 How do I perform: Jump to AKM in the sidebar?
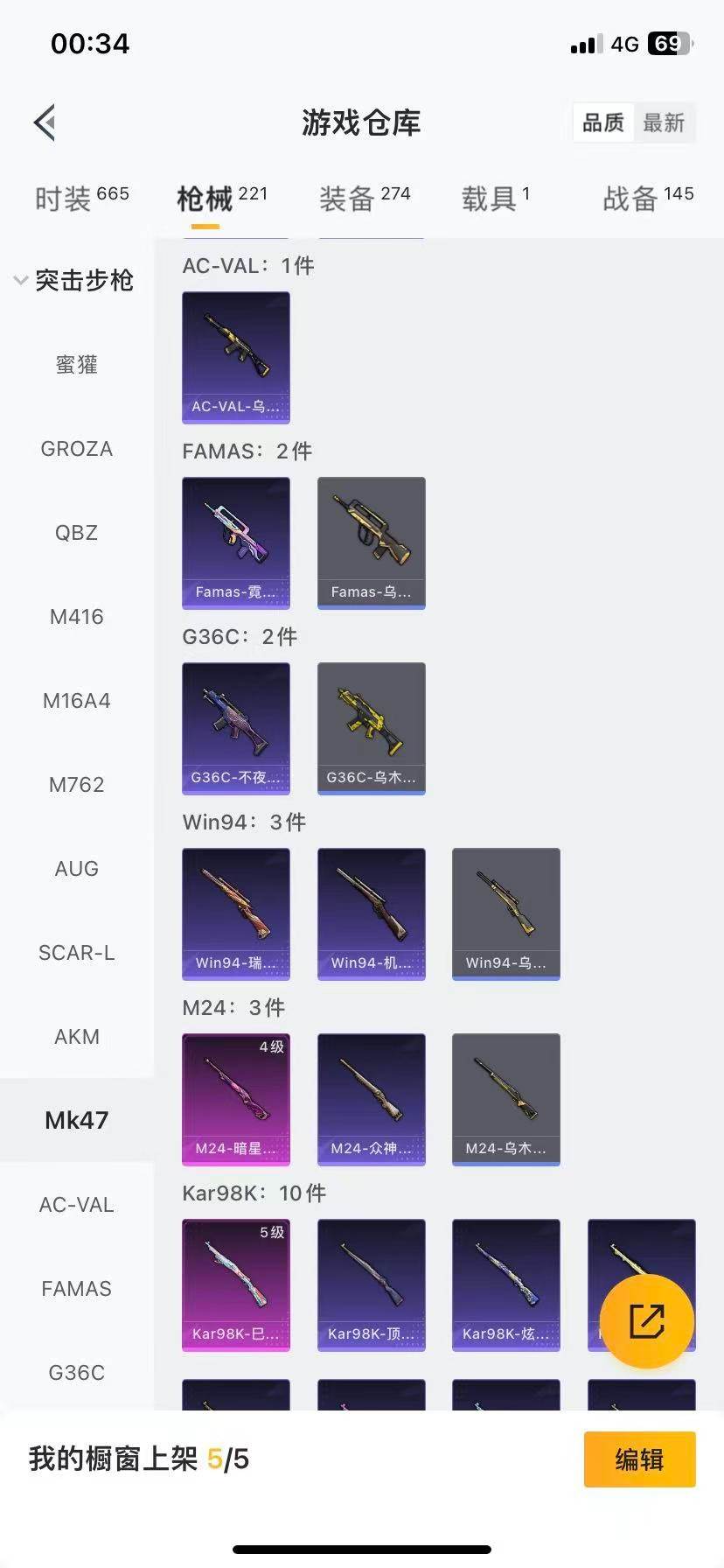click(x=76, y=1037)
